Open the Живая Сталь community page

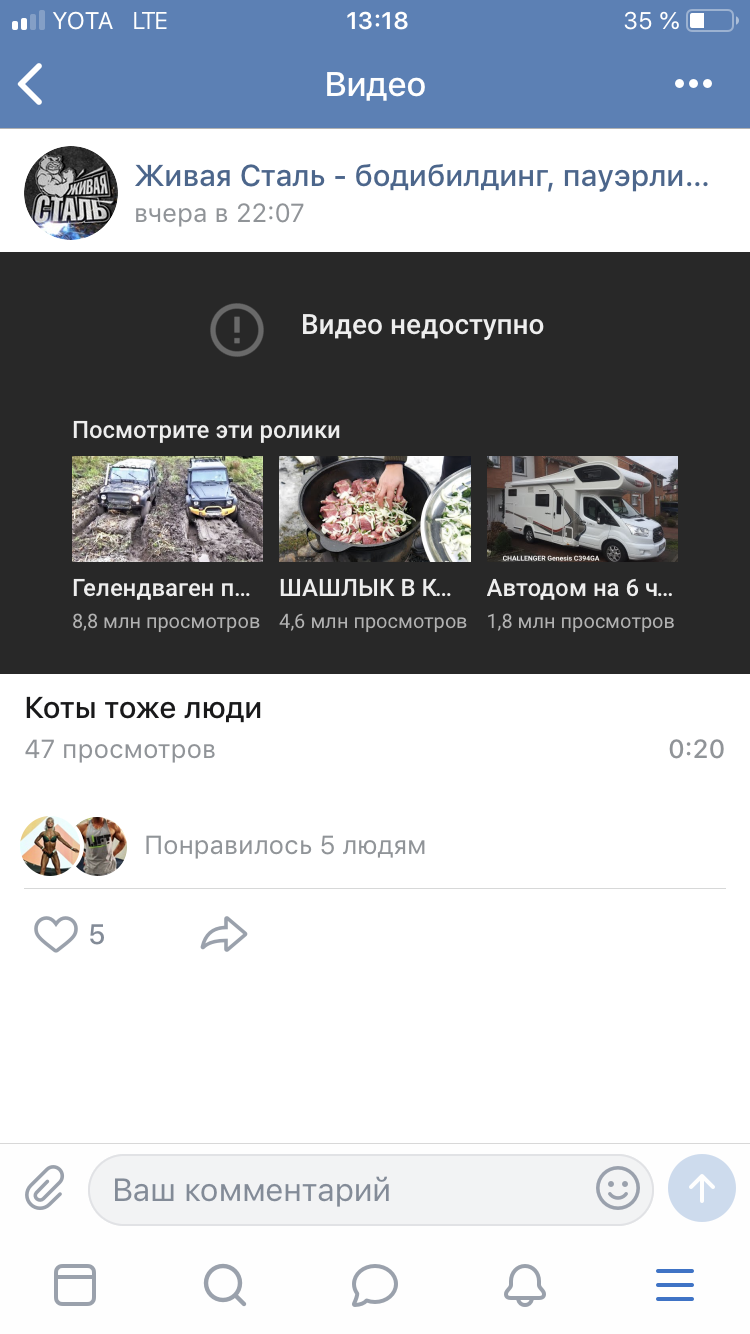coord(421,177)
